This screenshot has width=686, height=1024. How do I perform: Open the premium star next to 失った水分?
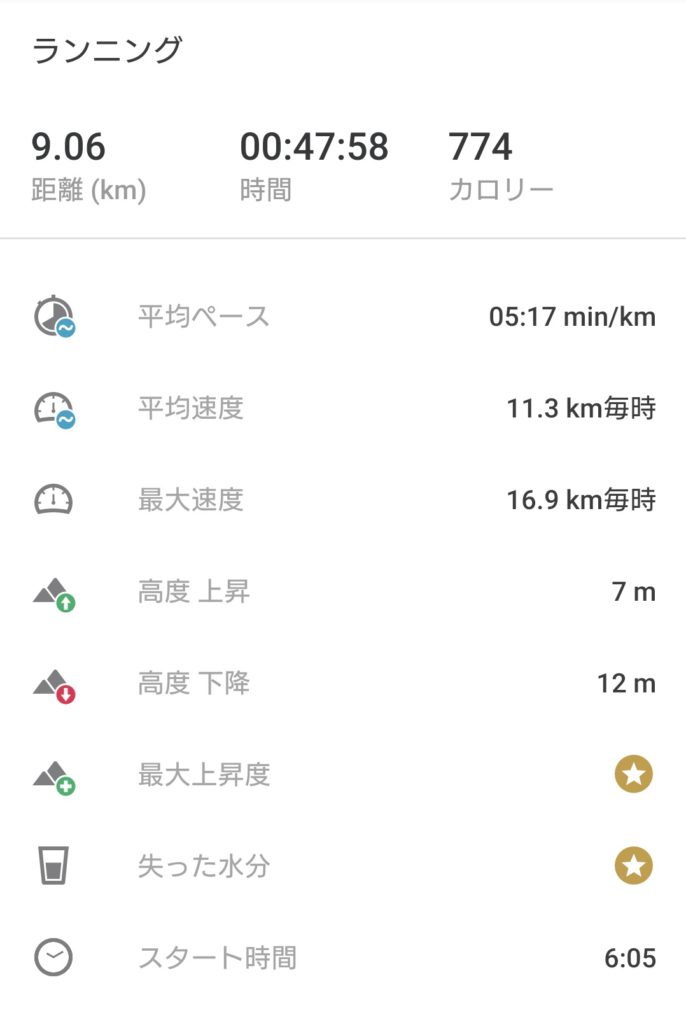click(633, 866)
